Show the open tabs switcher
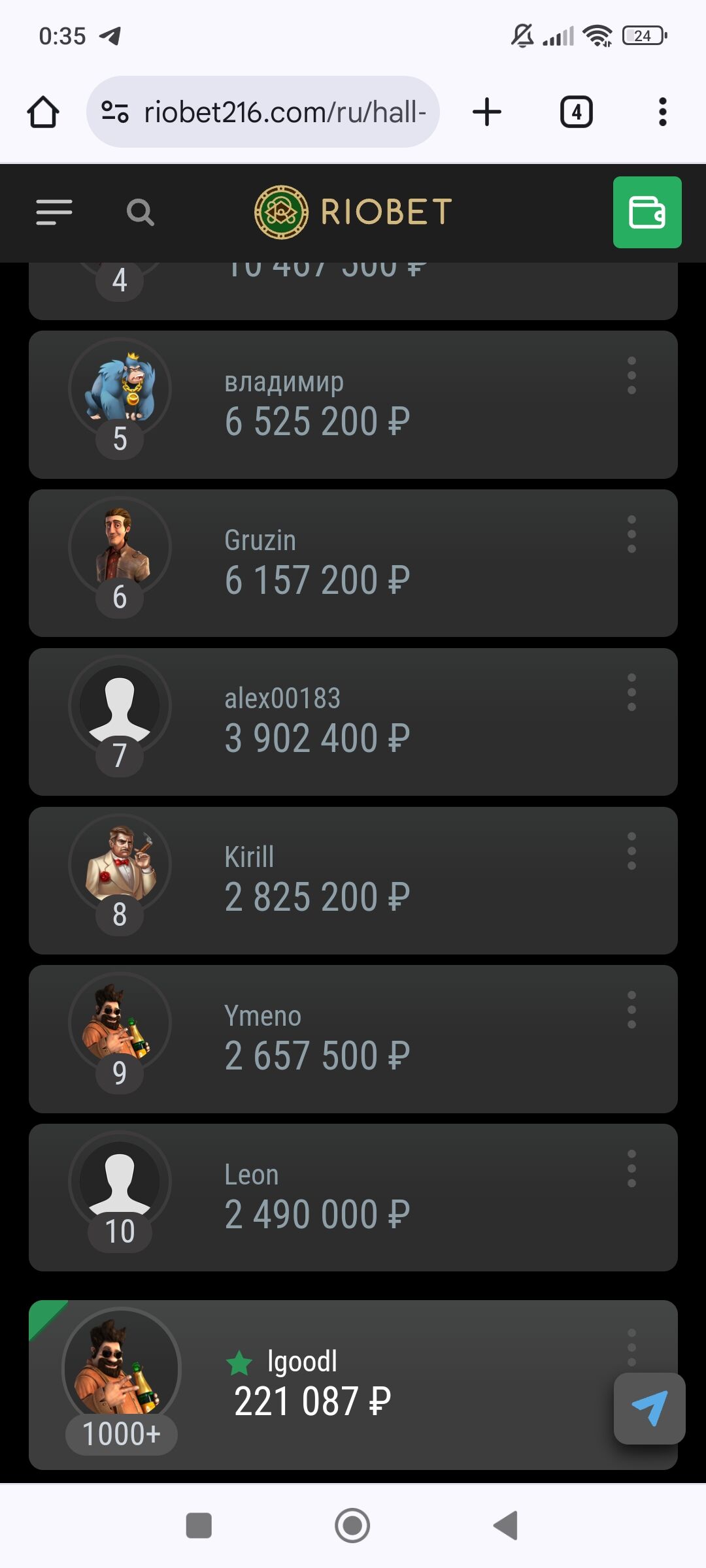Viewport: 706px width, 1568px height. click(576, 112)
